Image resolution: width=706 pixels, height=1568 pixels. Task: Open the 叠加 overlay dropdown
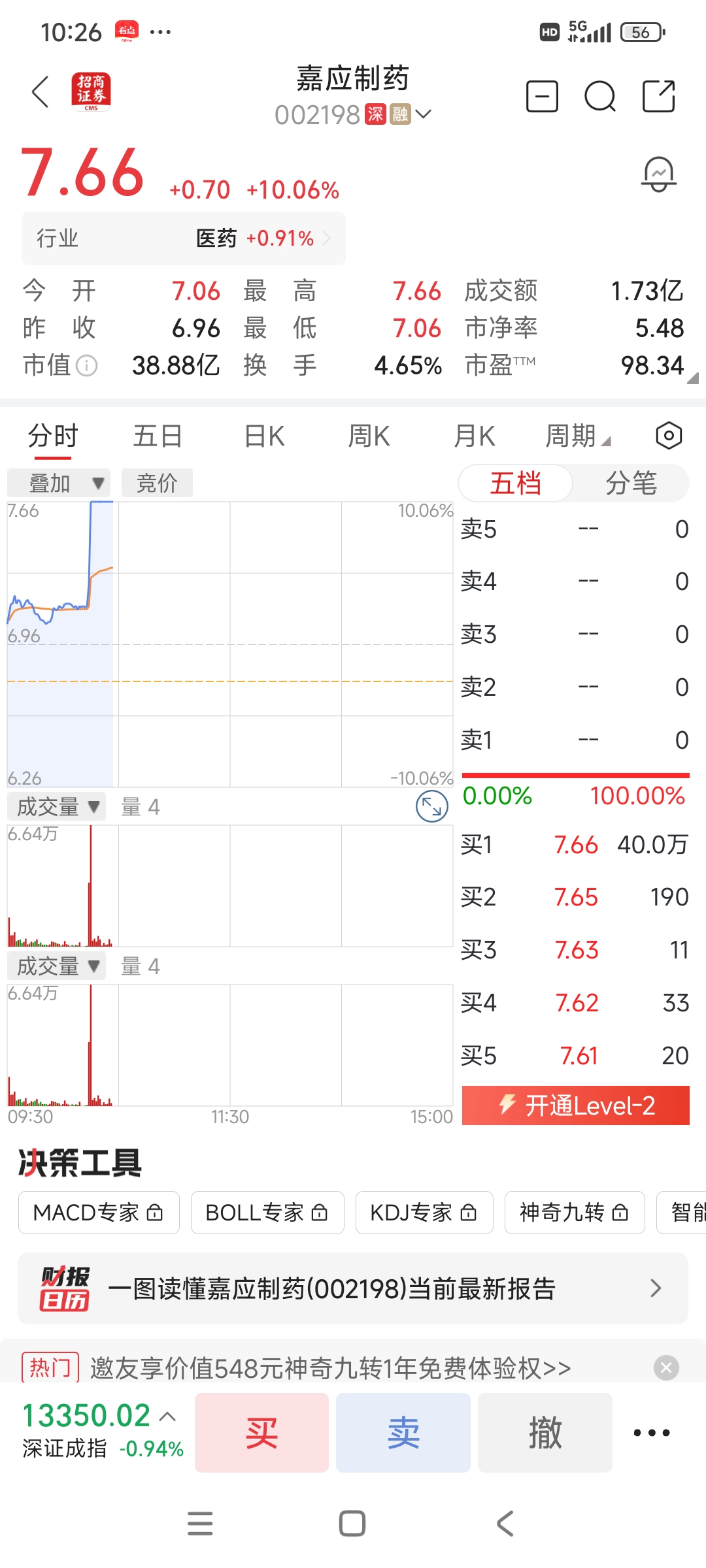59,483
